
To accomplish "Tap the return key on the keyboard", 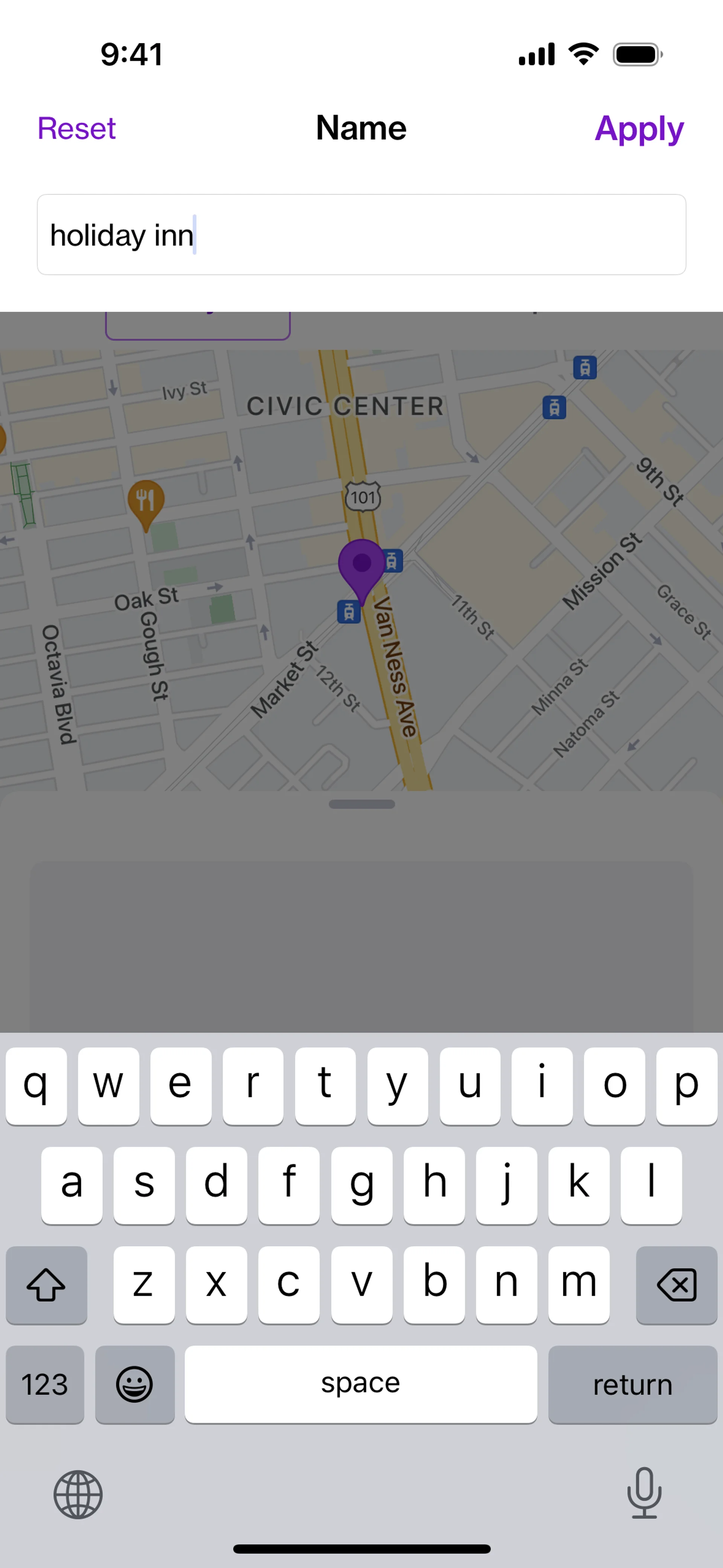I will point(632,1384).
